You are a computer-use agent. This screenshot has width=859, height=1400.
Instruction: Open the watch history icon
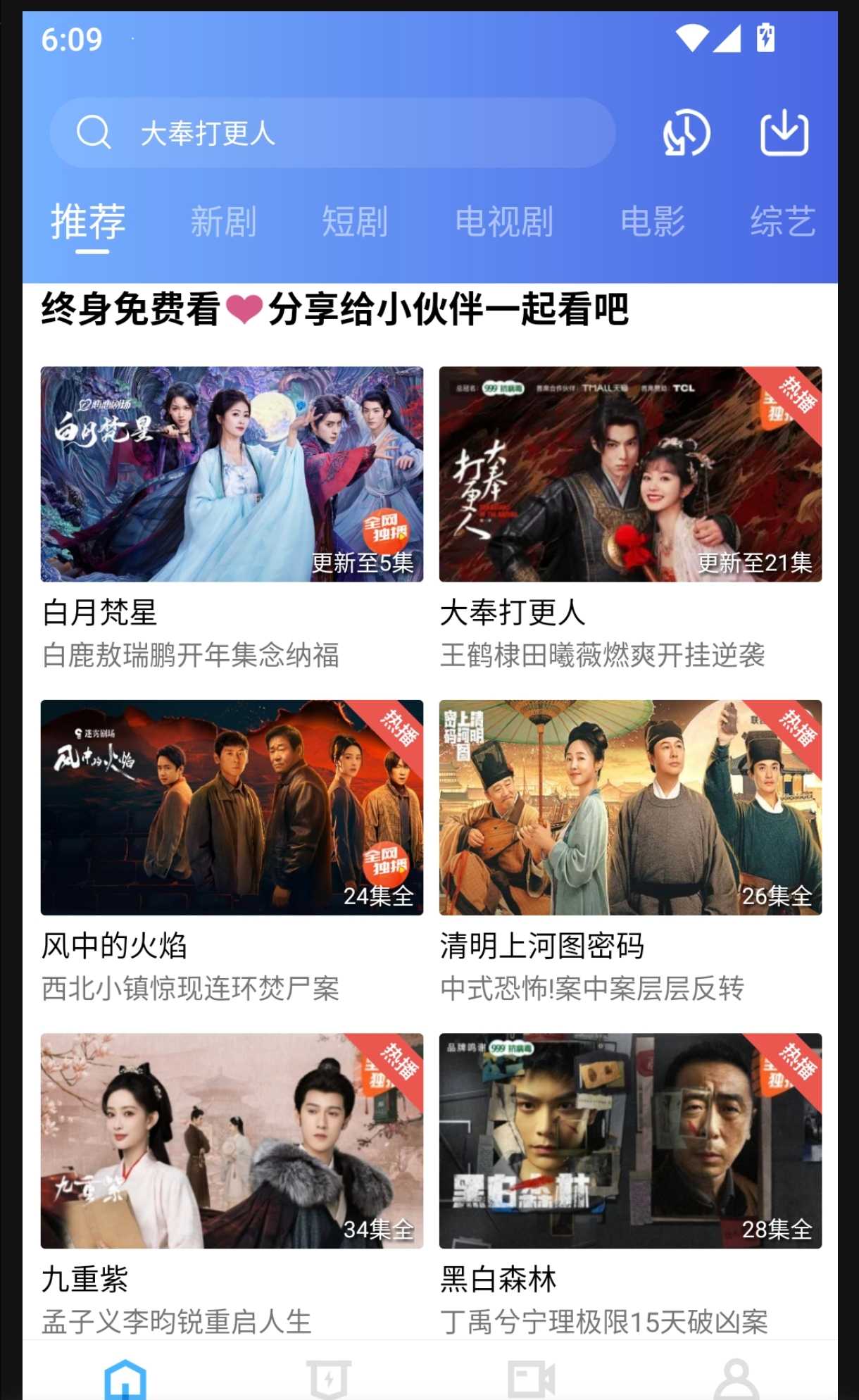click(x=686, y=132)
